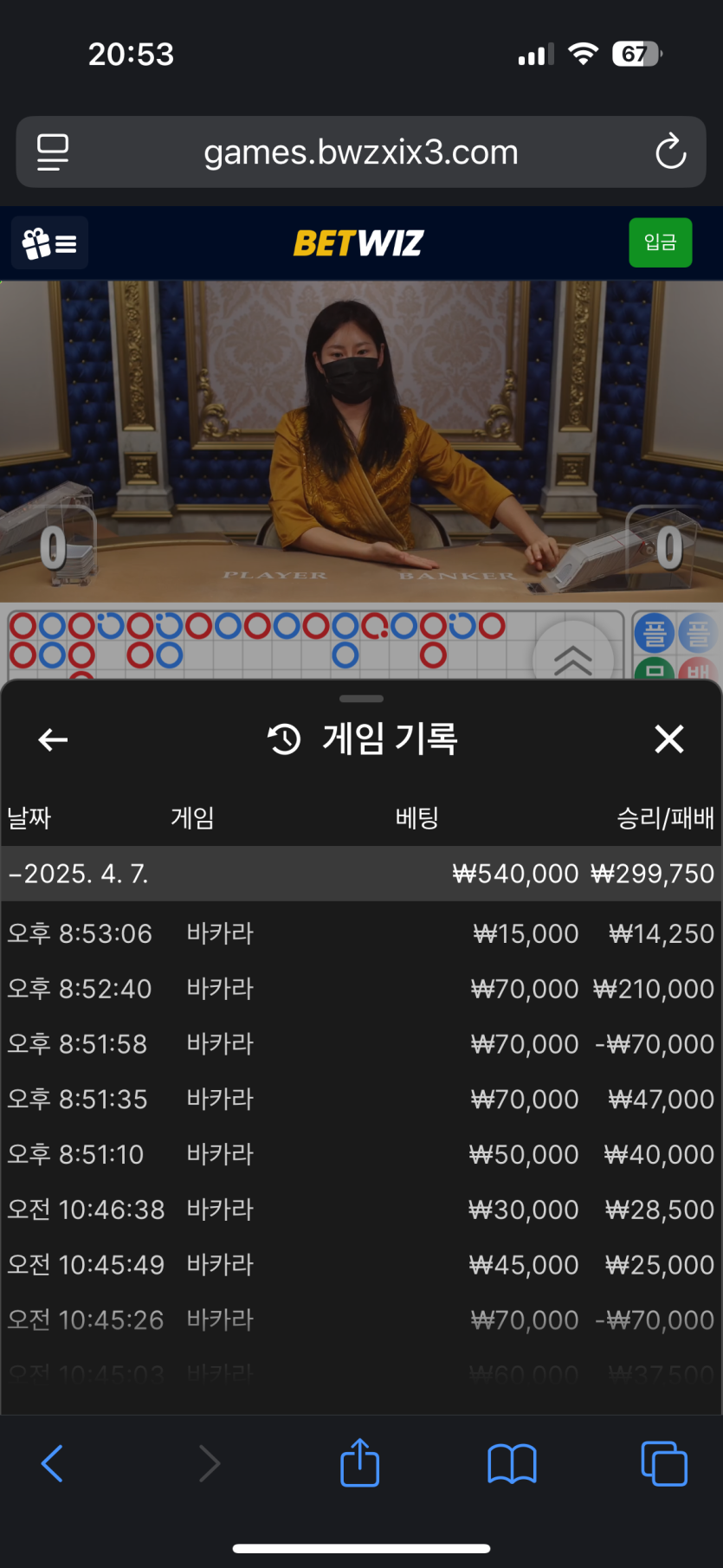View the 오후 8:51:58 바카라 record
The image size is (723, 1568).
coord(360,1044)
